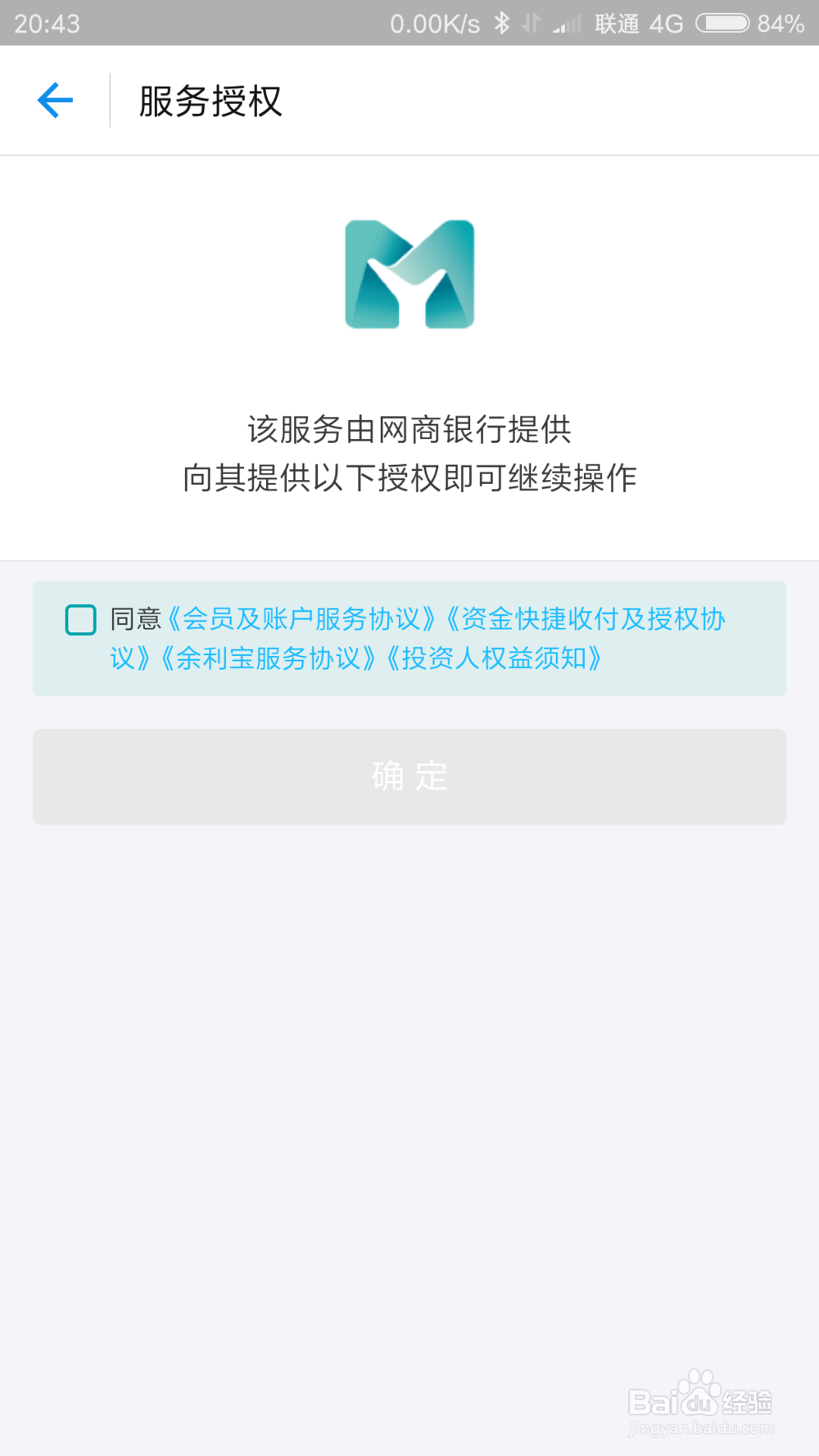Navigate back using the blue back arrow
The height and width of the screenshot is (1456, 819).
click(54, 100)
